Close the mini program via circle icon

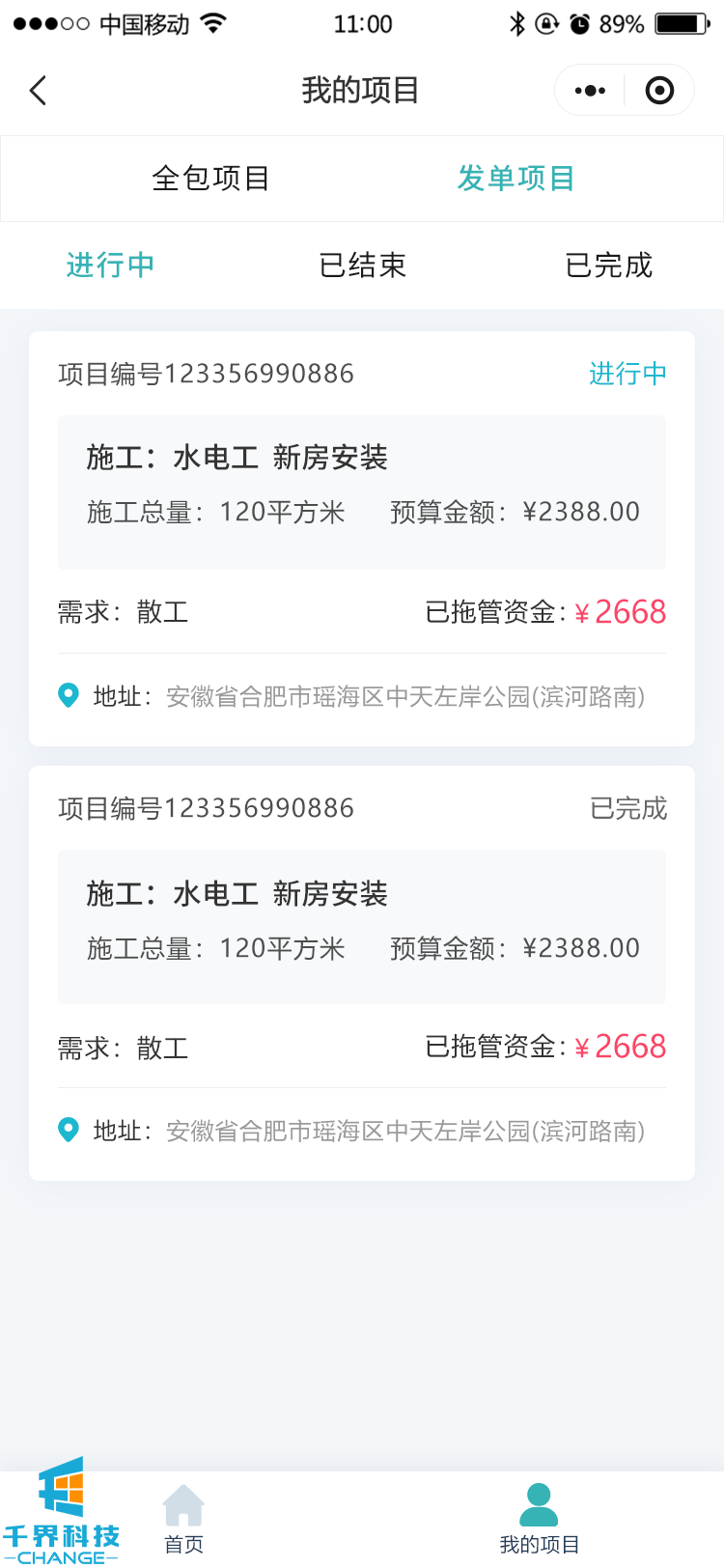pos(659,91)
